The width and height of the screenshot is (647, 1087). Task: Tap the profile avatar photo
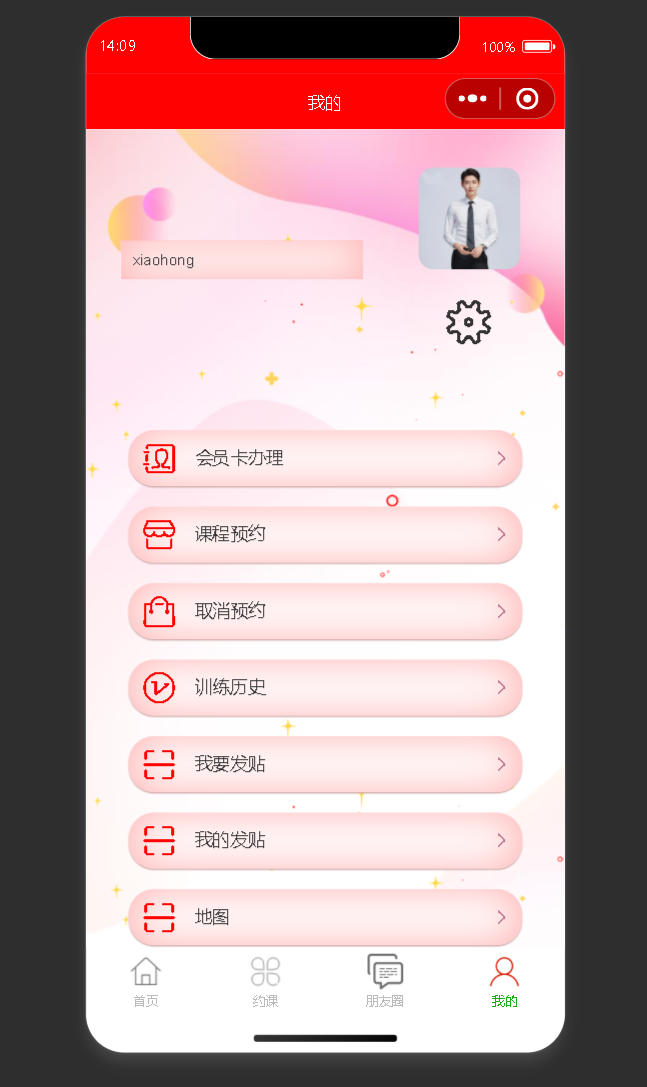(x=469, y=218)
